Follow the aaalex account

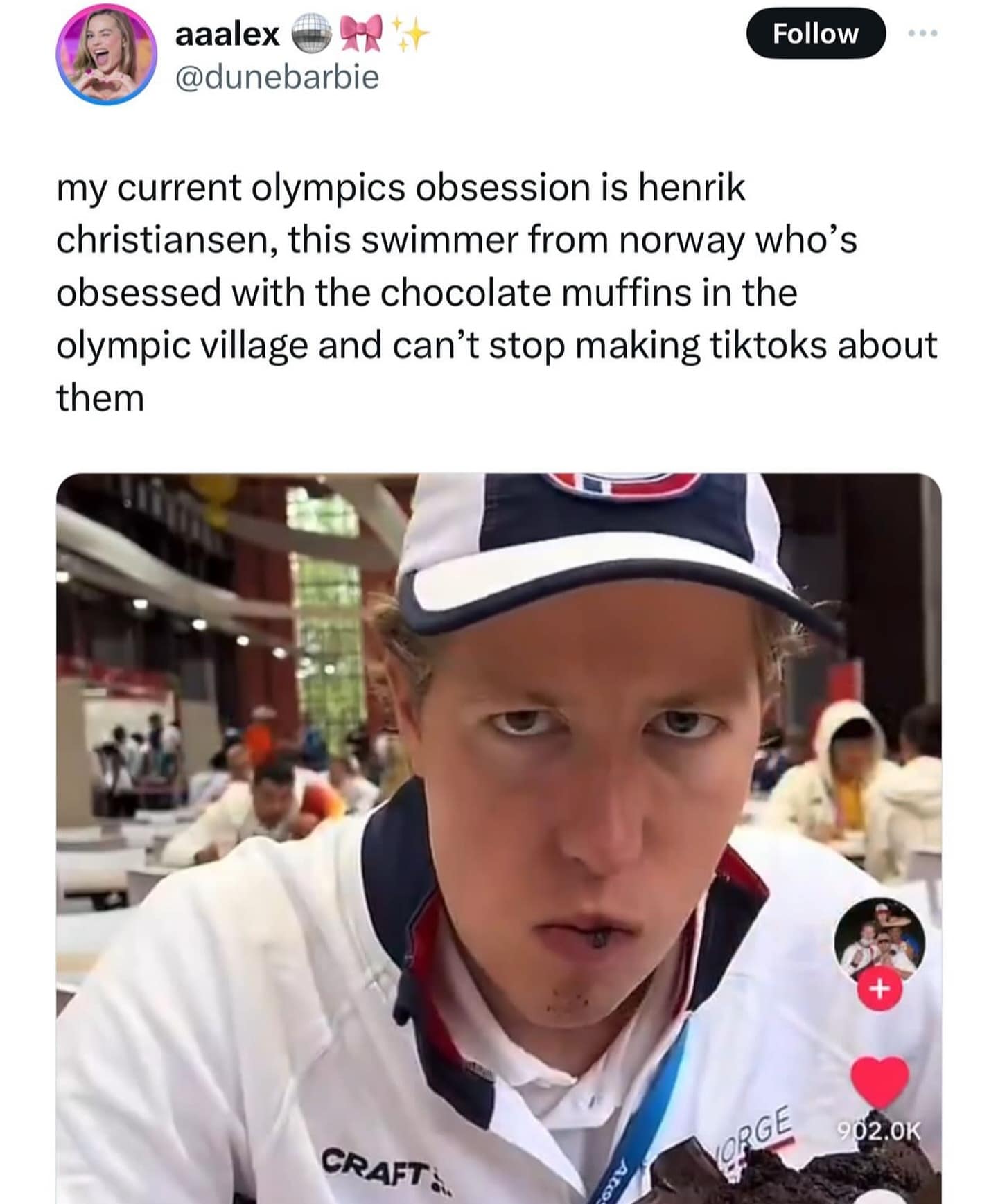click(x=815, y=33)
